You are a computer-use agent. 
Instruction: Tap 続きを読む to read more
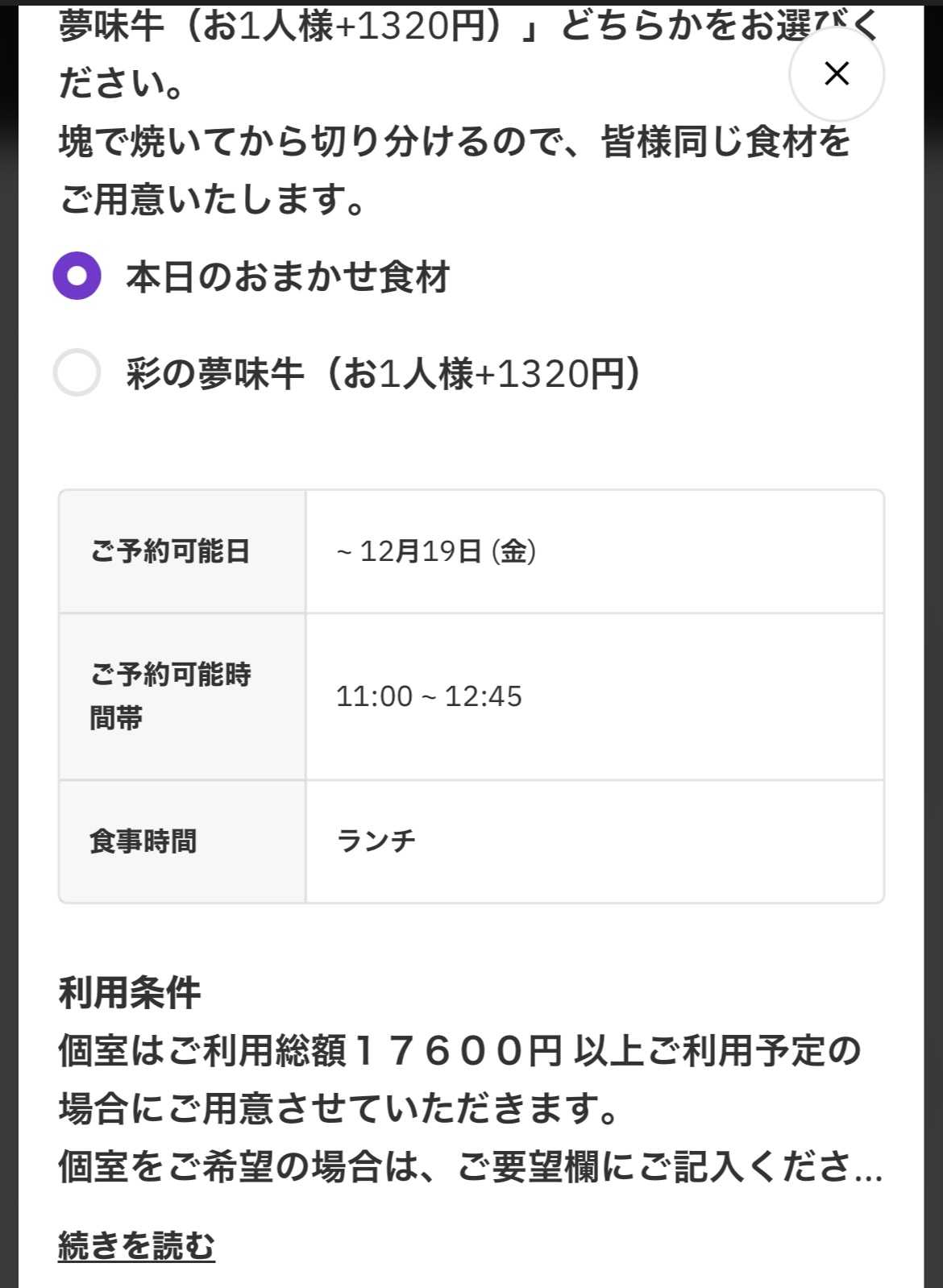pyautogui.click(x=136, y=1244)
